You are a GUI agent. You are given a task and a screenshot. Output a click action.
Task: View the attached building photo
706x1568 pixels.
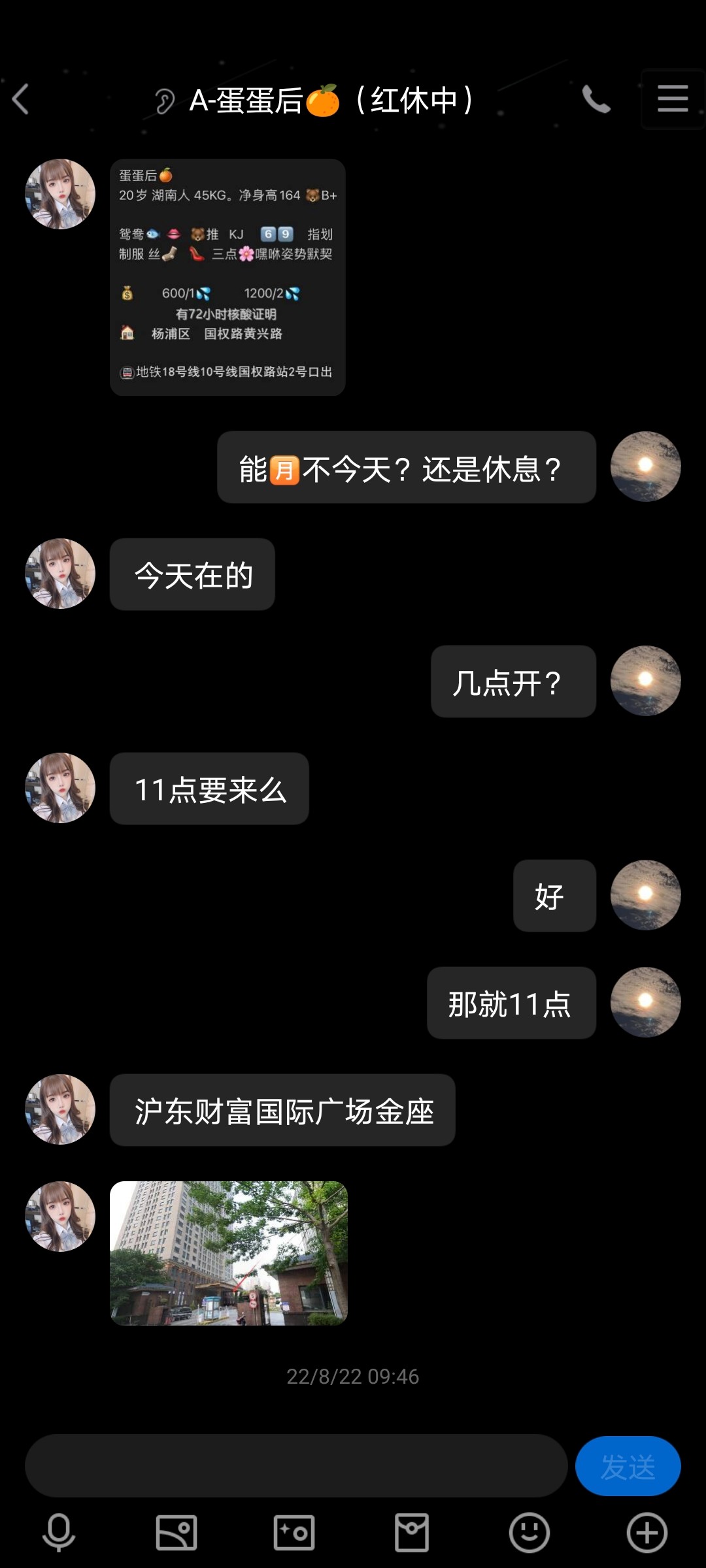228,1254
